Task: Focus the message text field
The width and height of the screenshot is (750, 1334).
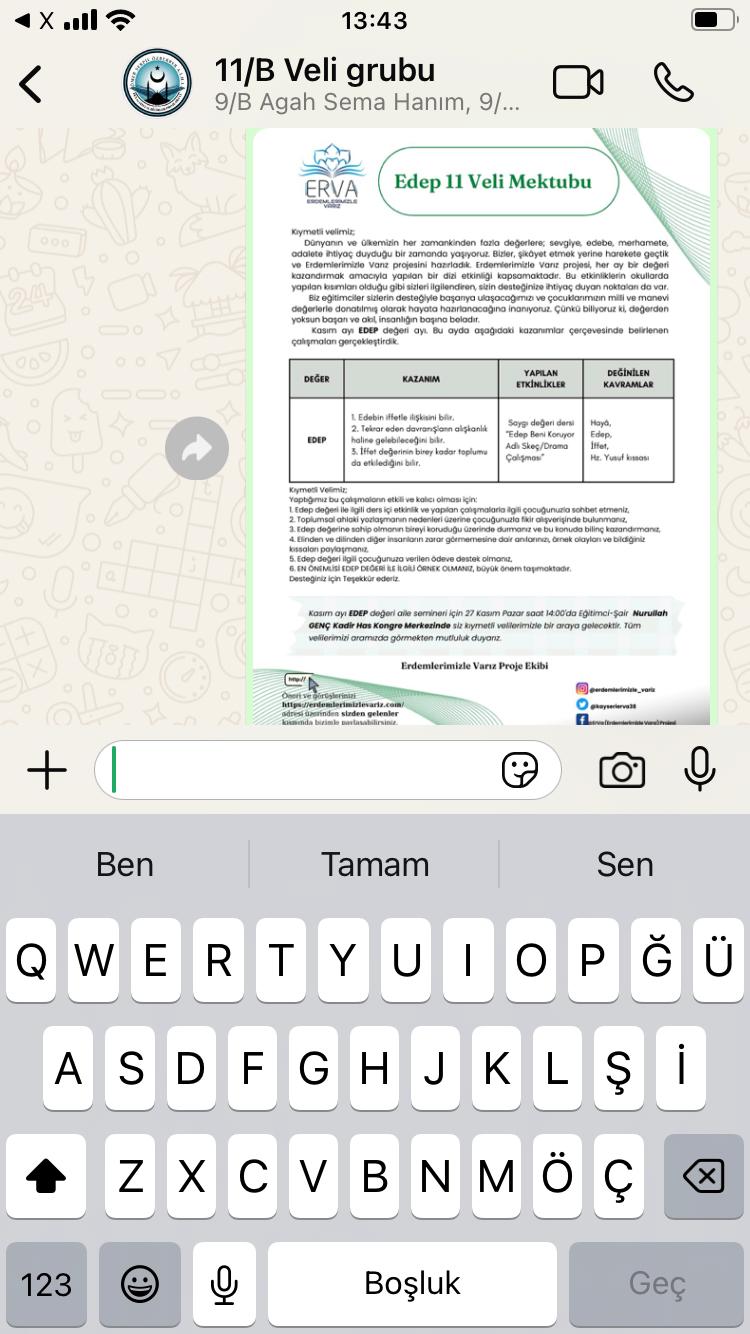Action: 300,770
